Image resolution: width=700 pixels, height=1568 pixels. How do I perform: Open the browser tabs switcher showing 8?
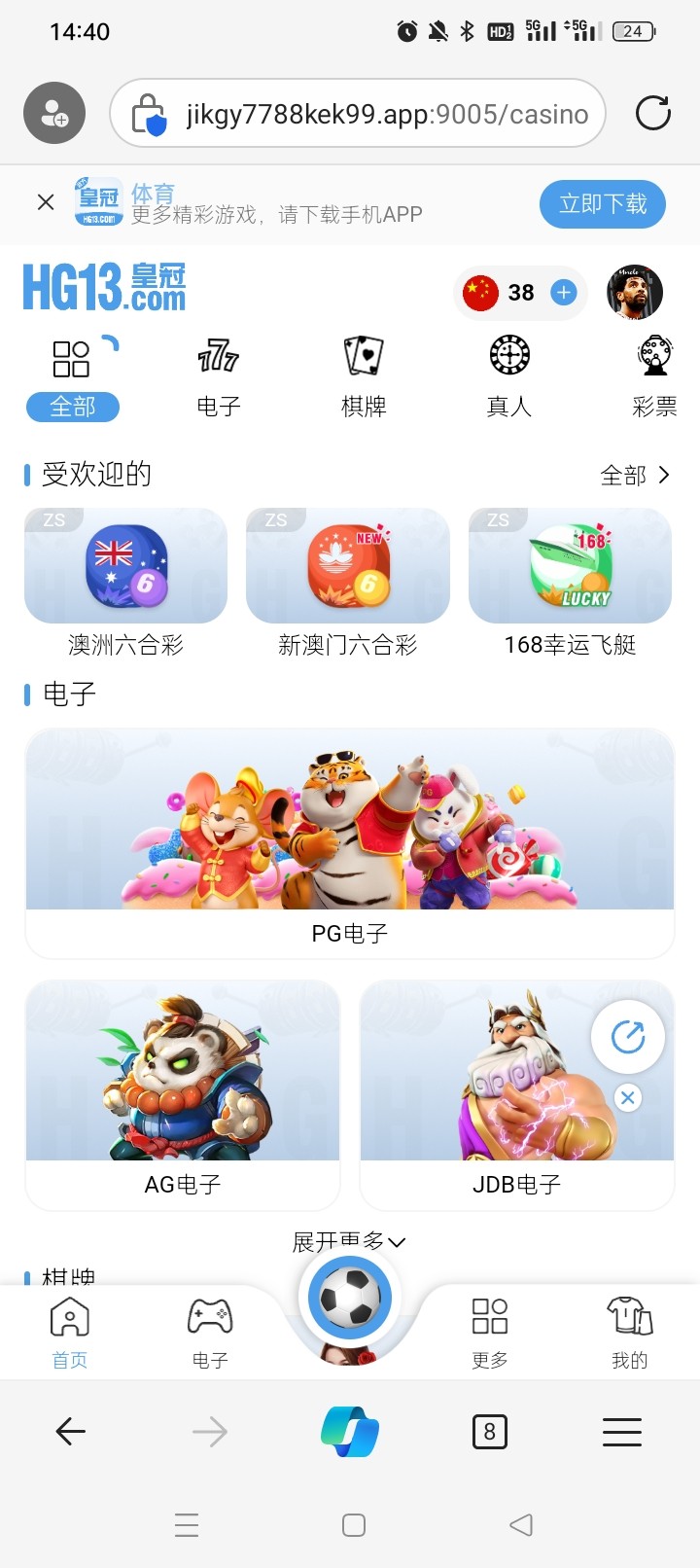[489, 1431]
